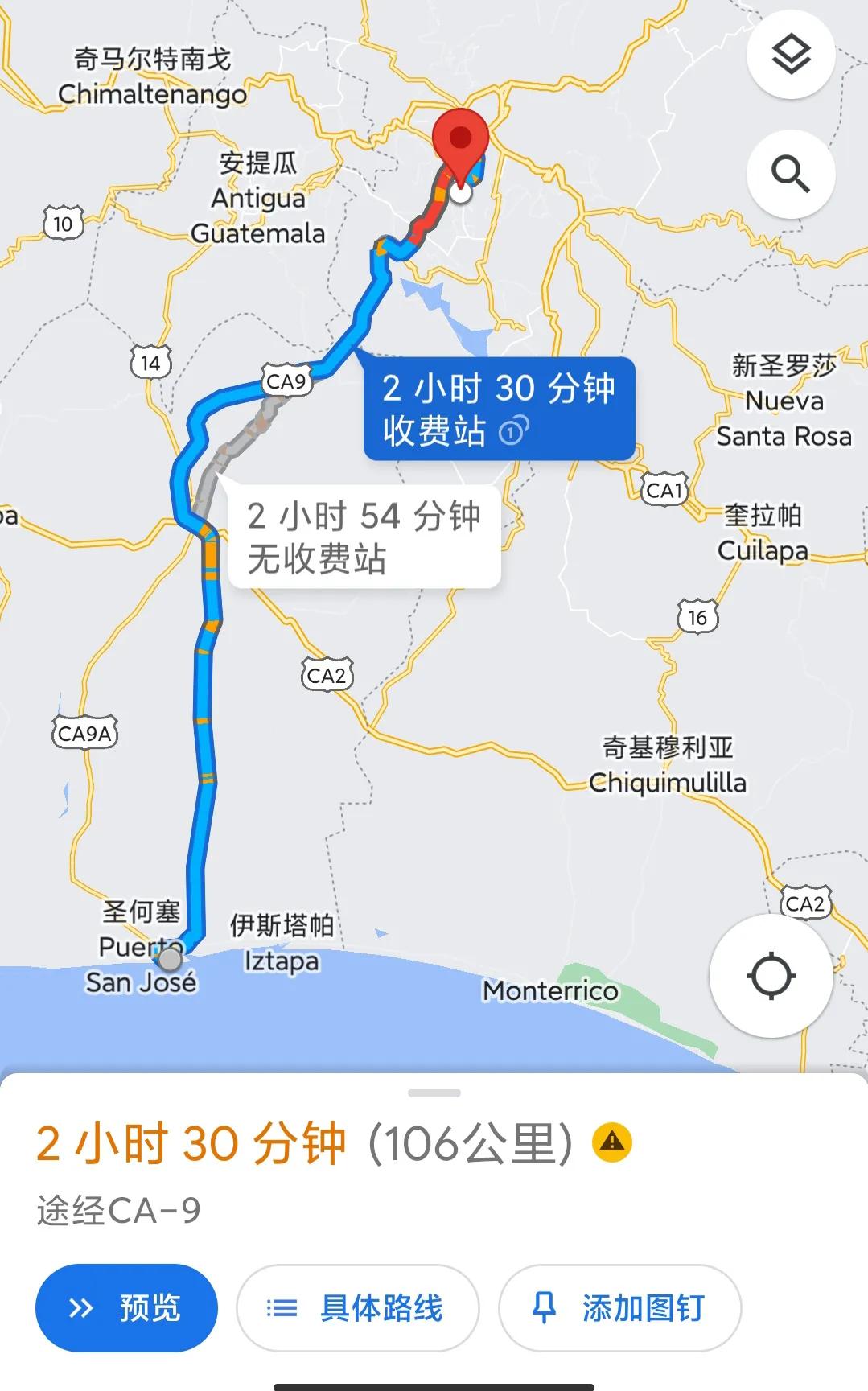
Task: Tap the pushpin icon on 添加图钉 button
Action: coord(547,1308)
